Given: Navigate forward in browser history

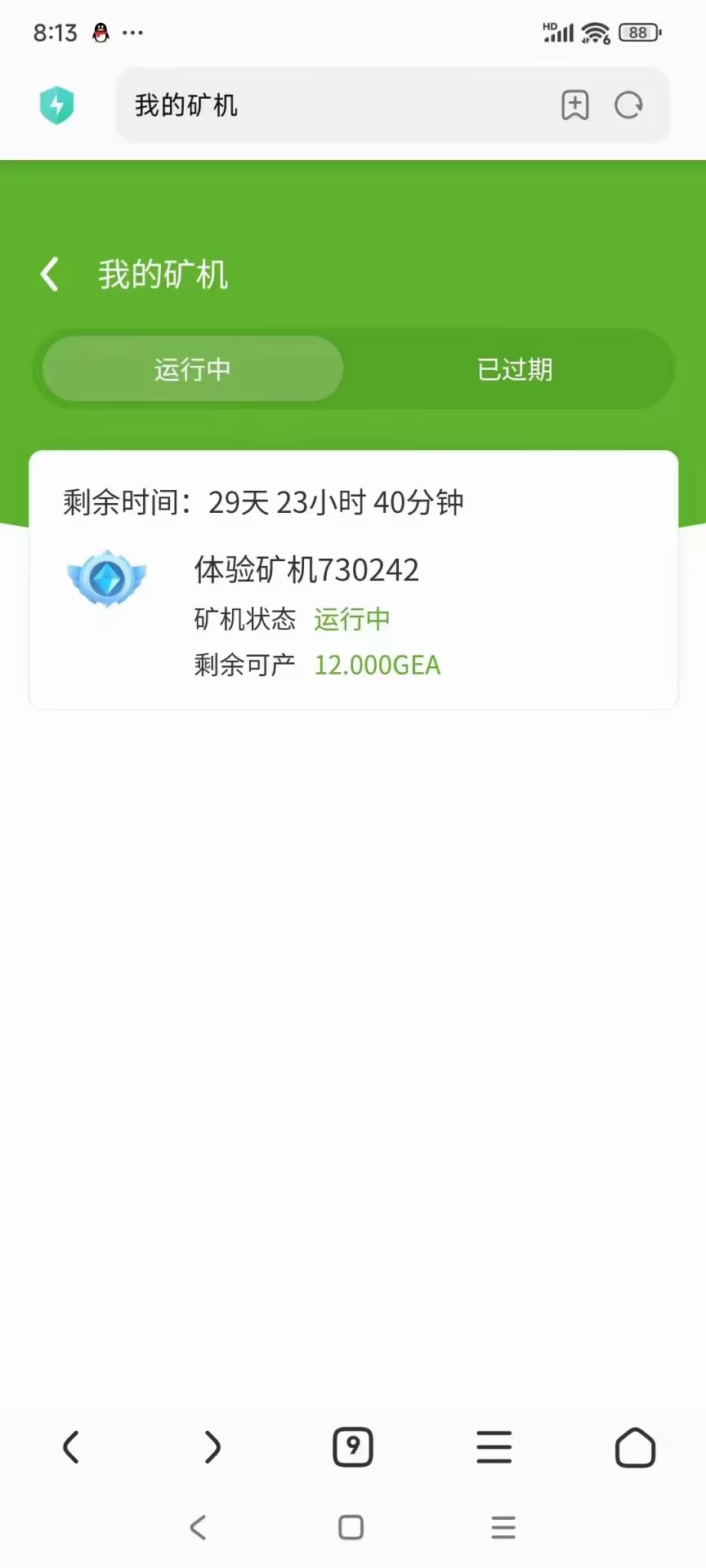Looking at the screenshot, I should pyautogui.click(x=212, y=1447).
